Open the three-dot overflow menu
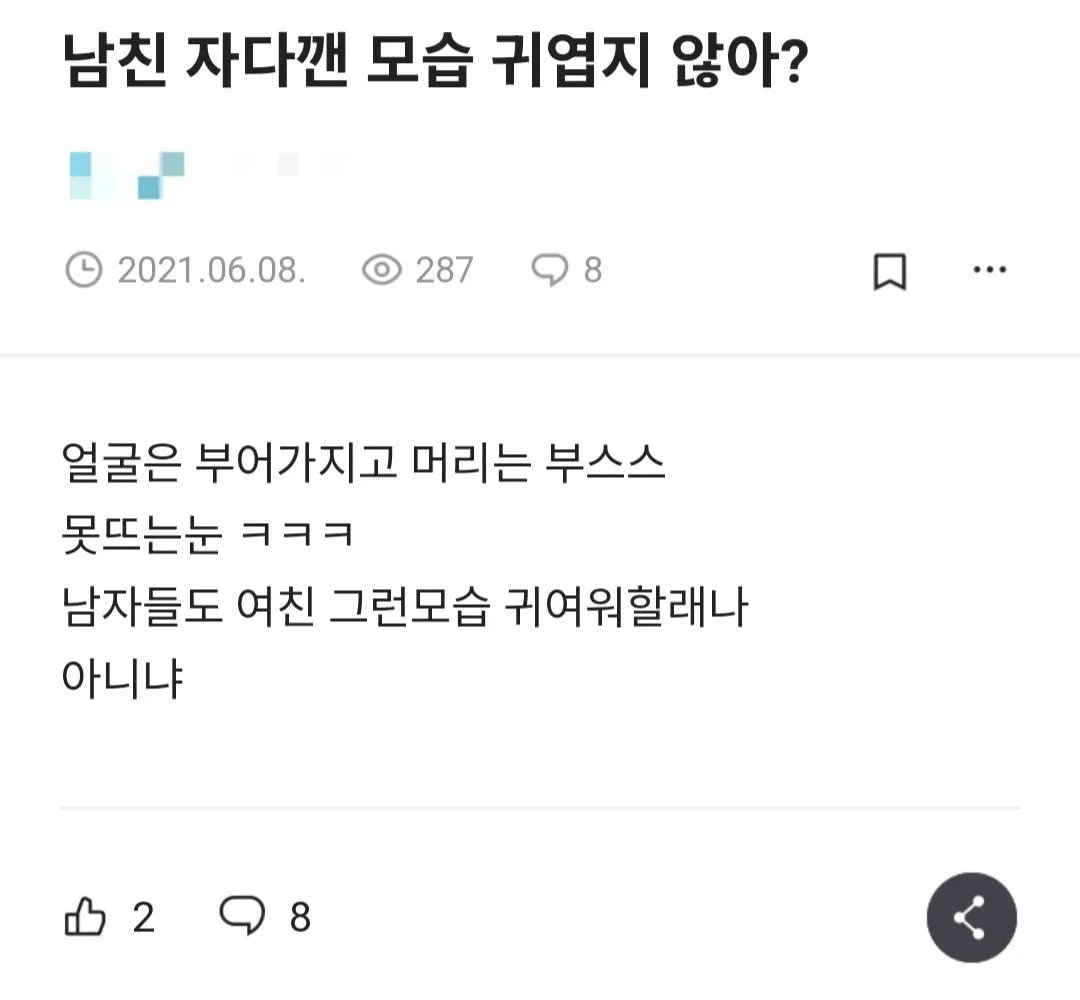Screen dimensions: 1080x1000 (x=989, y=270)
